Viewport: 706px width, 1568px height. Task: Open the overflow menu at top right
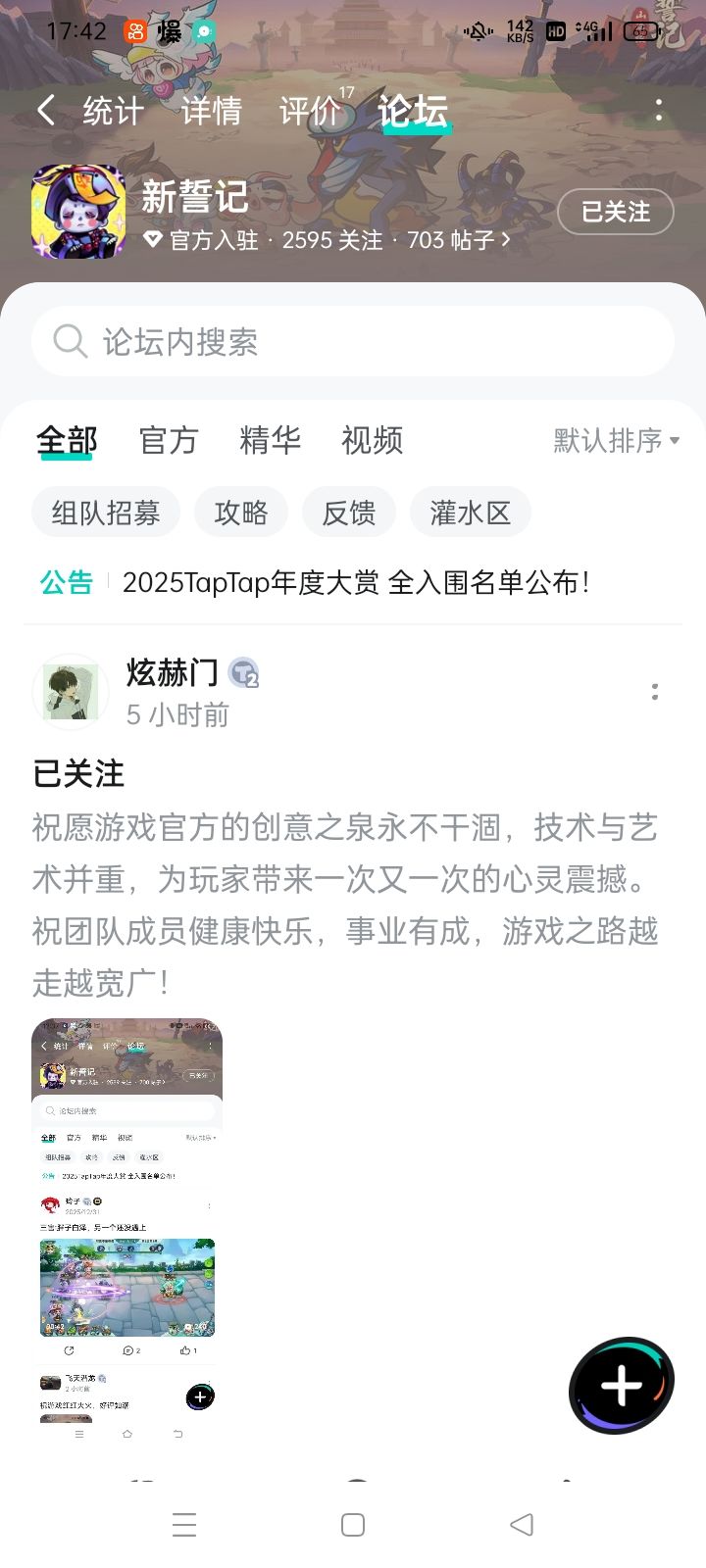coord(659,111)
